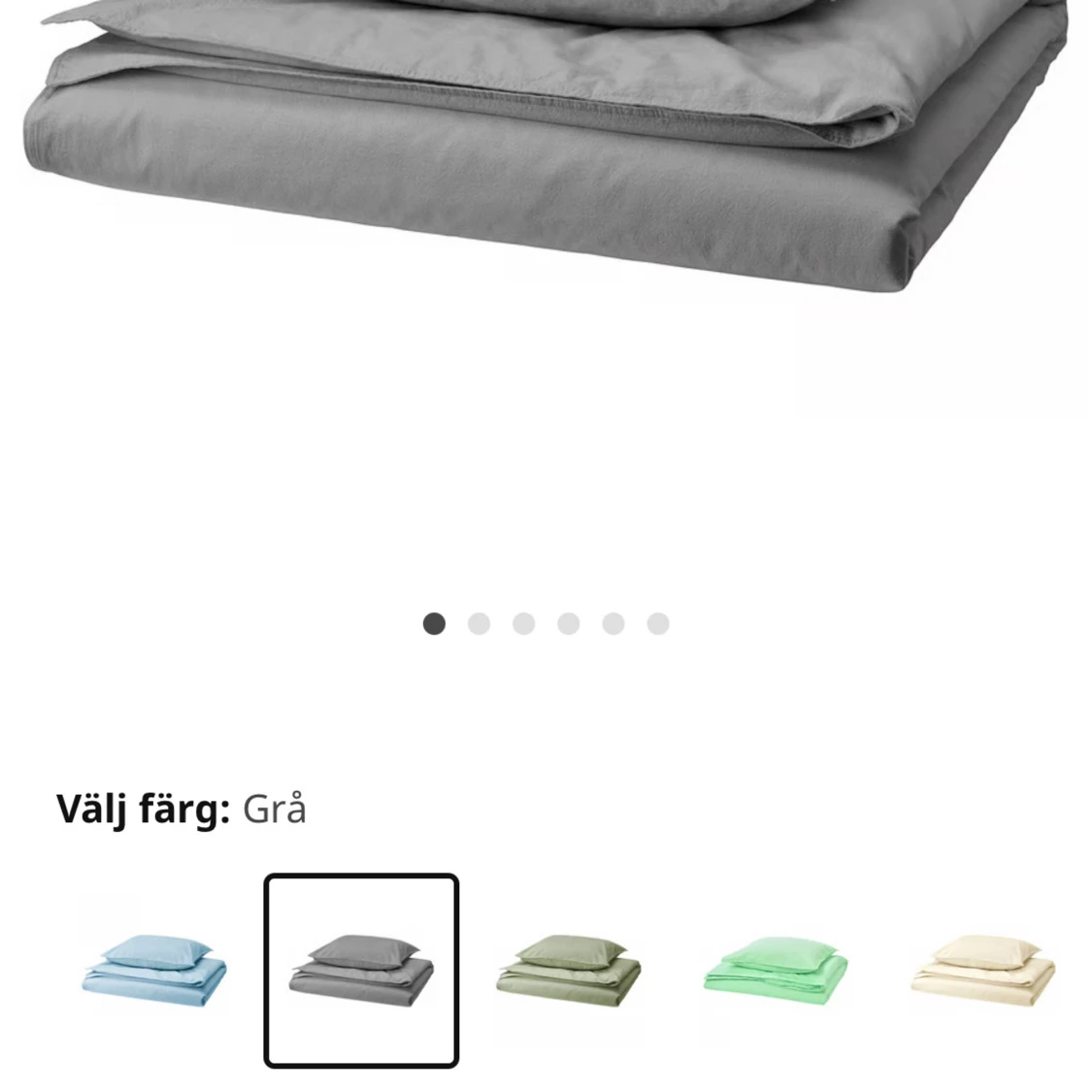This screenshot has height=1092, width=1092.
Task: Select the beige cream color variant
Action: click(982, 971)
